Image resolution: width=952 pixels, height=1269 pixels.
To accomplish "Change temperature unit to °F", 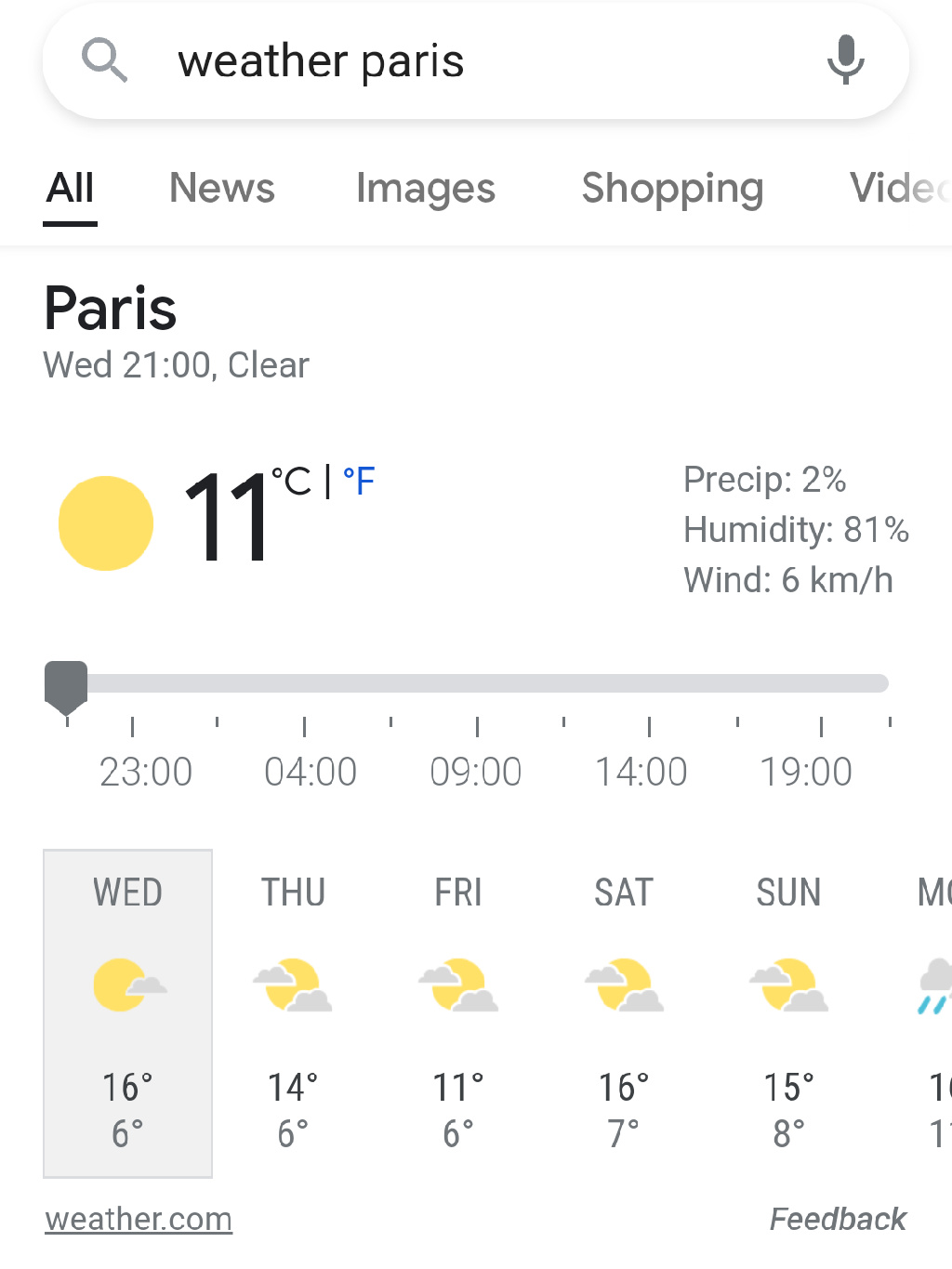I will click(x=359, y=482).
